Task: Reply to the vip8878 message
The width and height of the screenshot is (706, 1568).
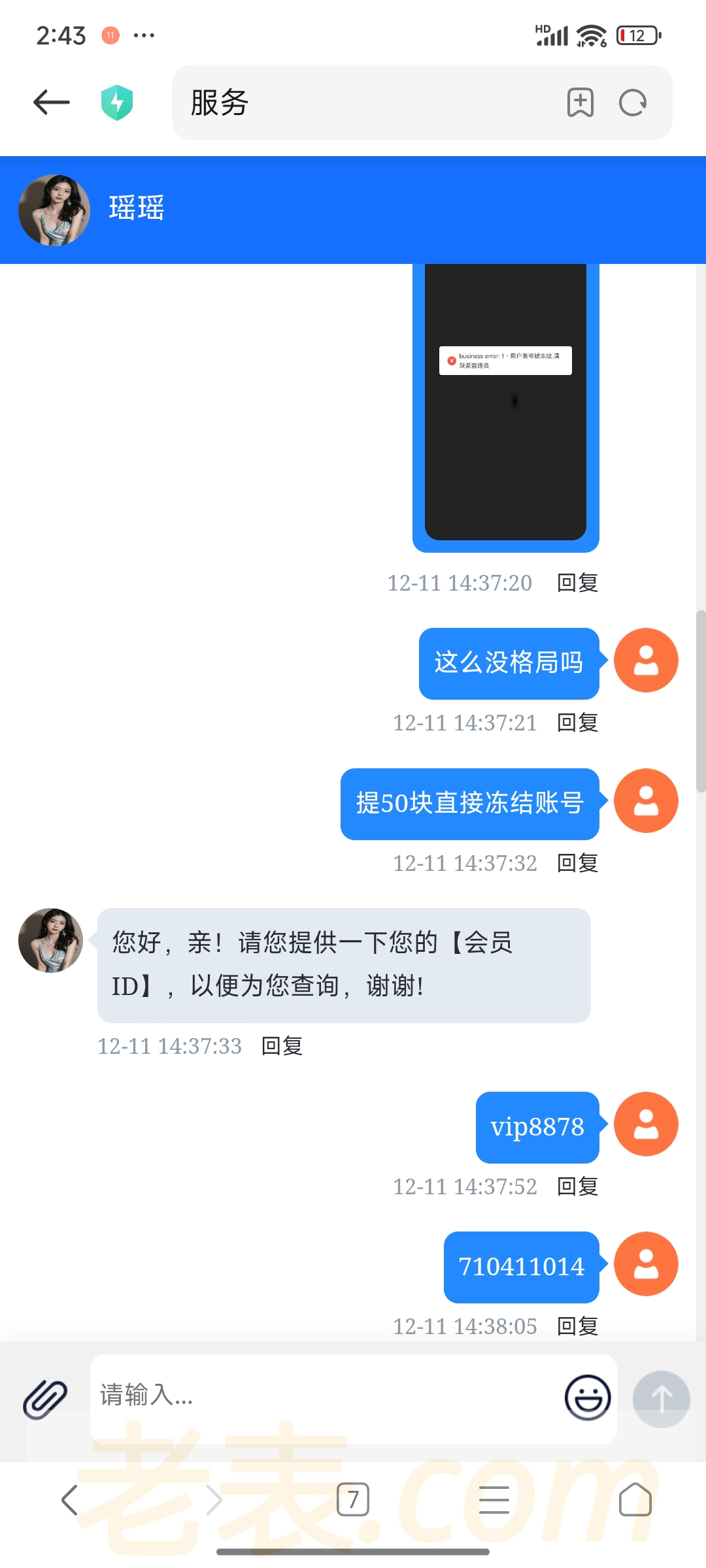Action: pos(577,1186)
